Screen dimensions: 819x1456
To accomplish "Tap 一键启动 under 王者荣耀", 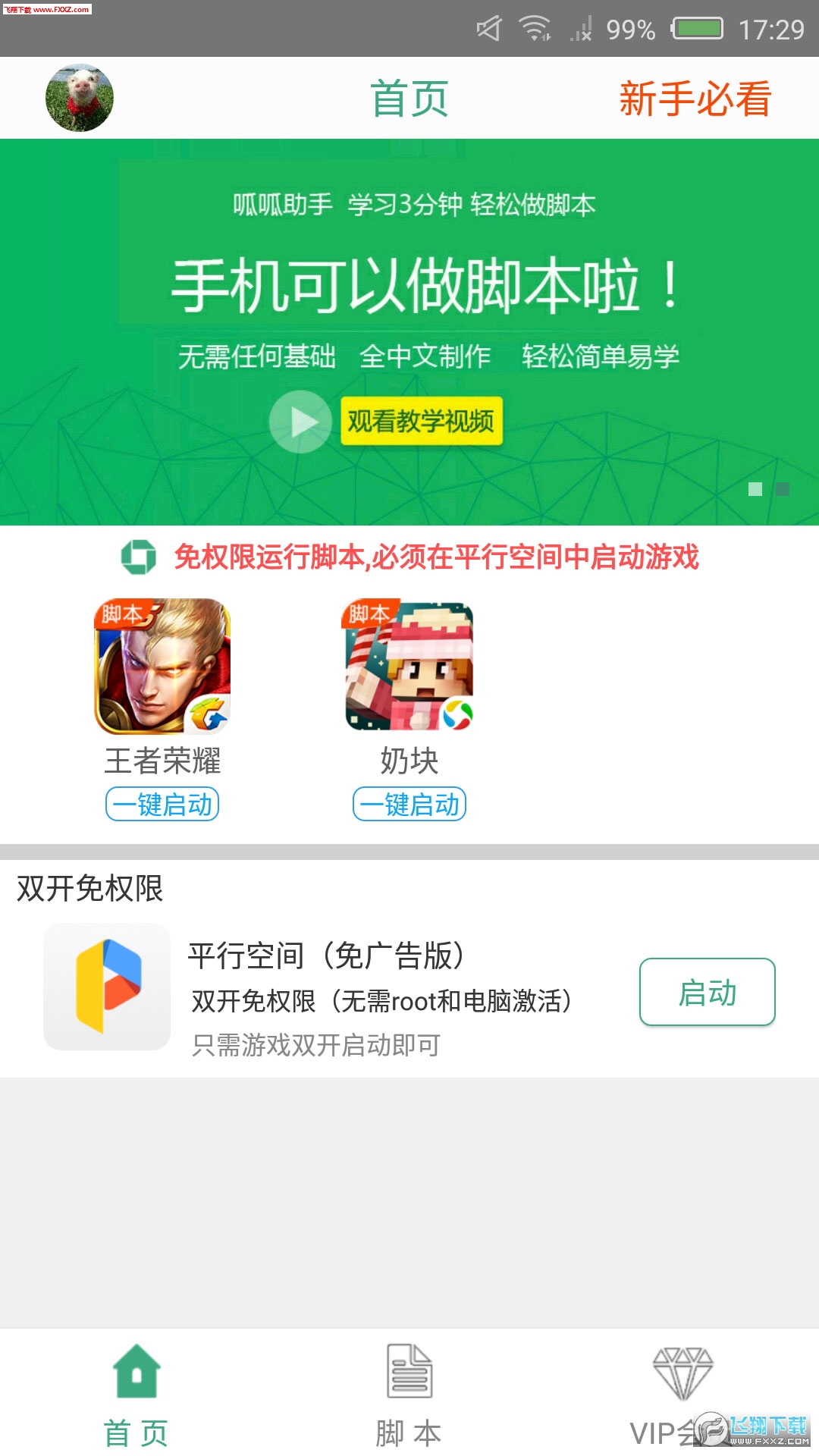I will (162, 805).
